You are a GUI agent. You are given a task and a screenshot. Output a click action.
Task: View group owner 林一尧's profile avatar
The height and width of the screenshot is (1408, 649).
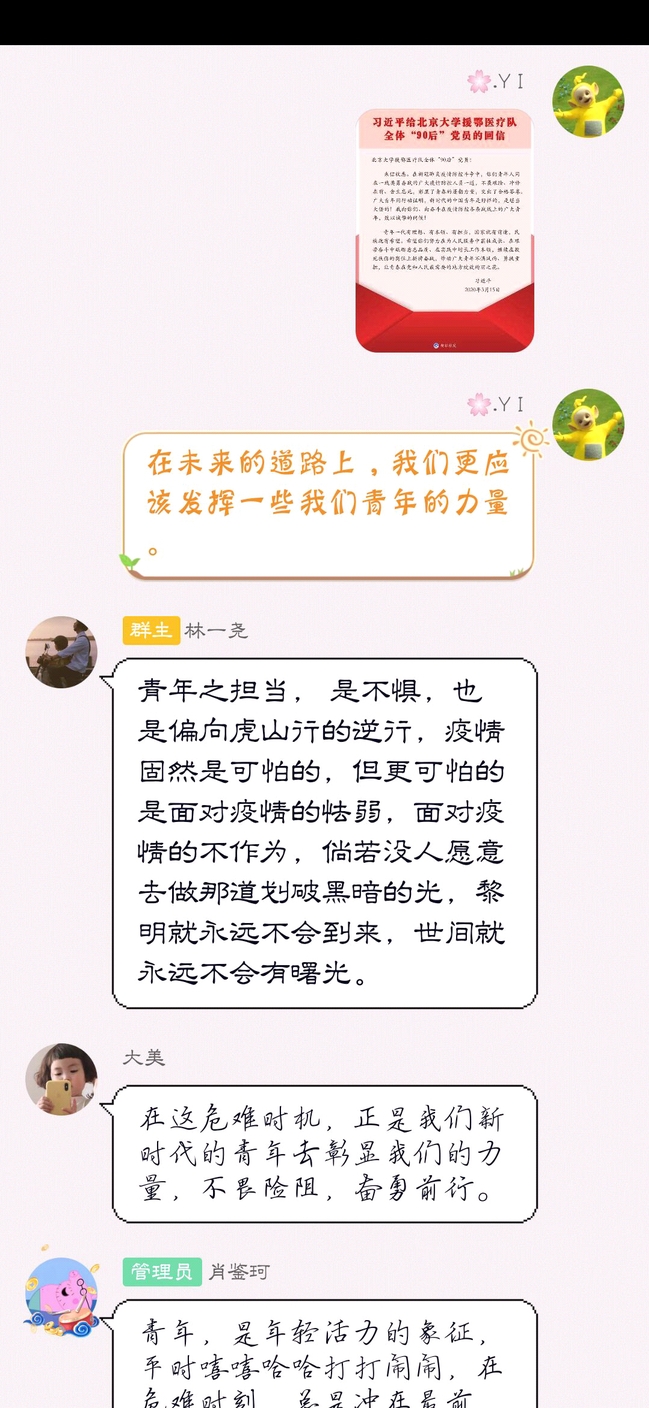tap(61, 652)
